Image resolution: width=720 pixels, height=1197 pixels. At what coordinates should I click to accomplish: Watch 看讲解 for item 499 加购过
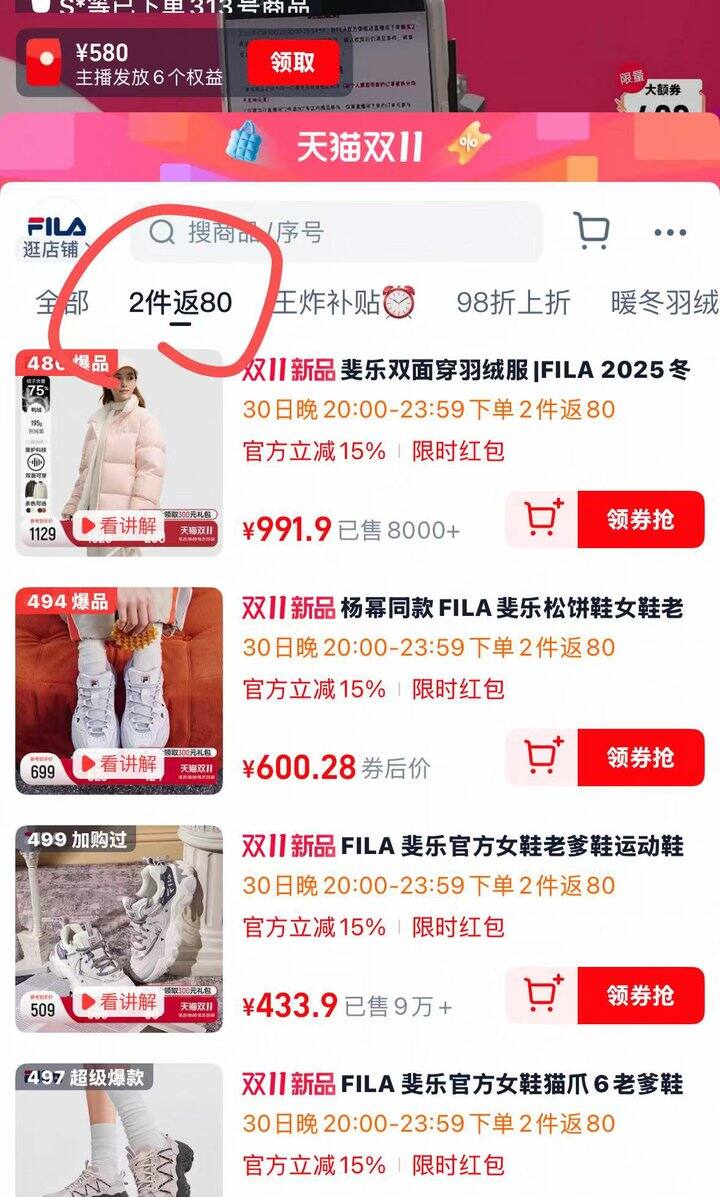pos(117,1001)
